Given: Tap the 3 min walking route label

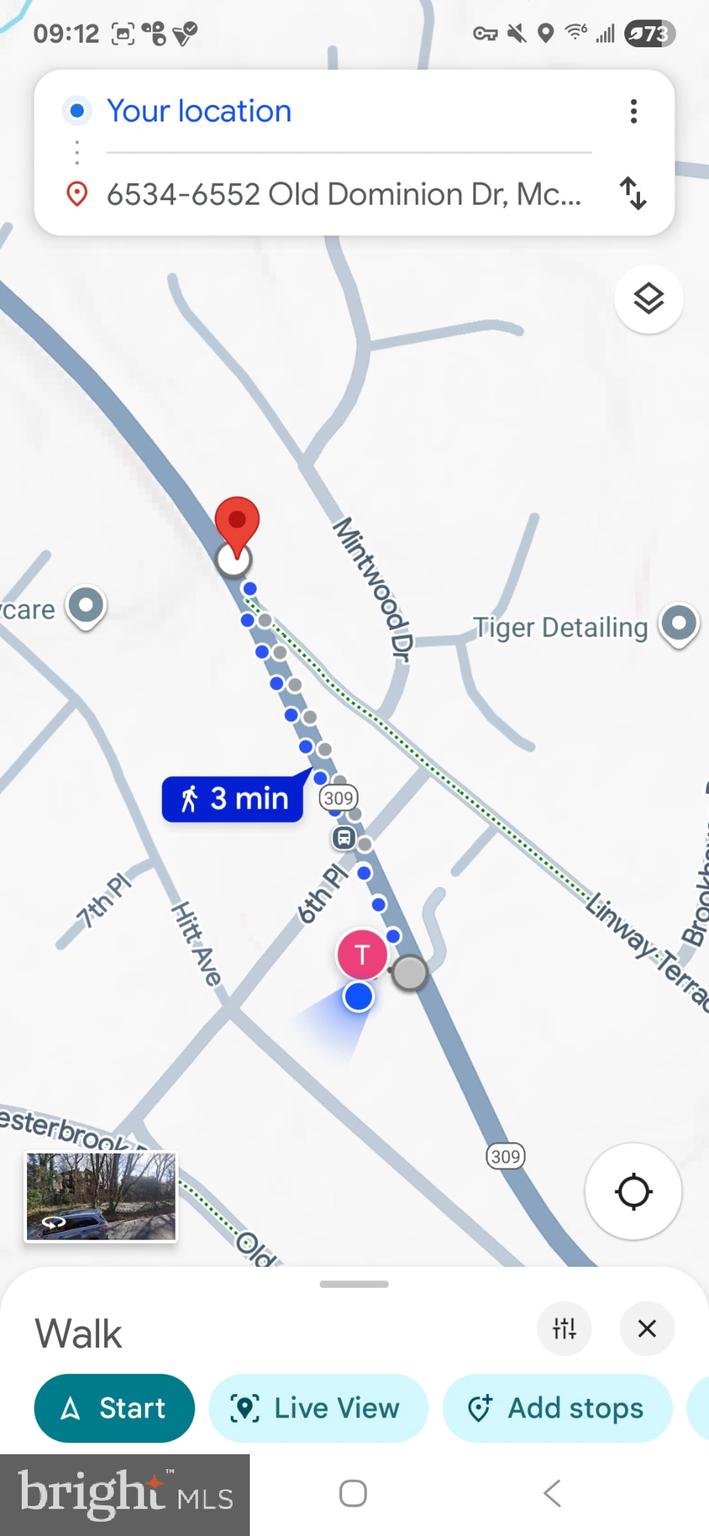Looking at the screenshot, I should coord(233,798).
